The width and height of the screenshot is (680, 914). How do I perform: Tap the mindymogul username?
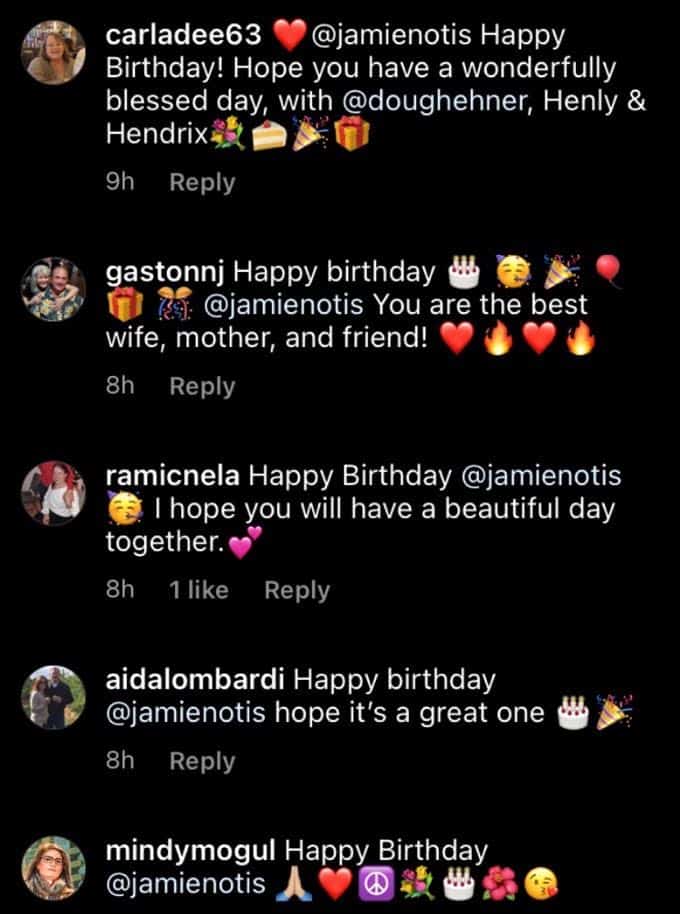(191, 851)
